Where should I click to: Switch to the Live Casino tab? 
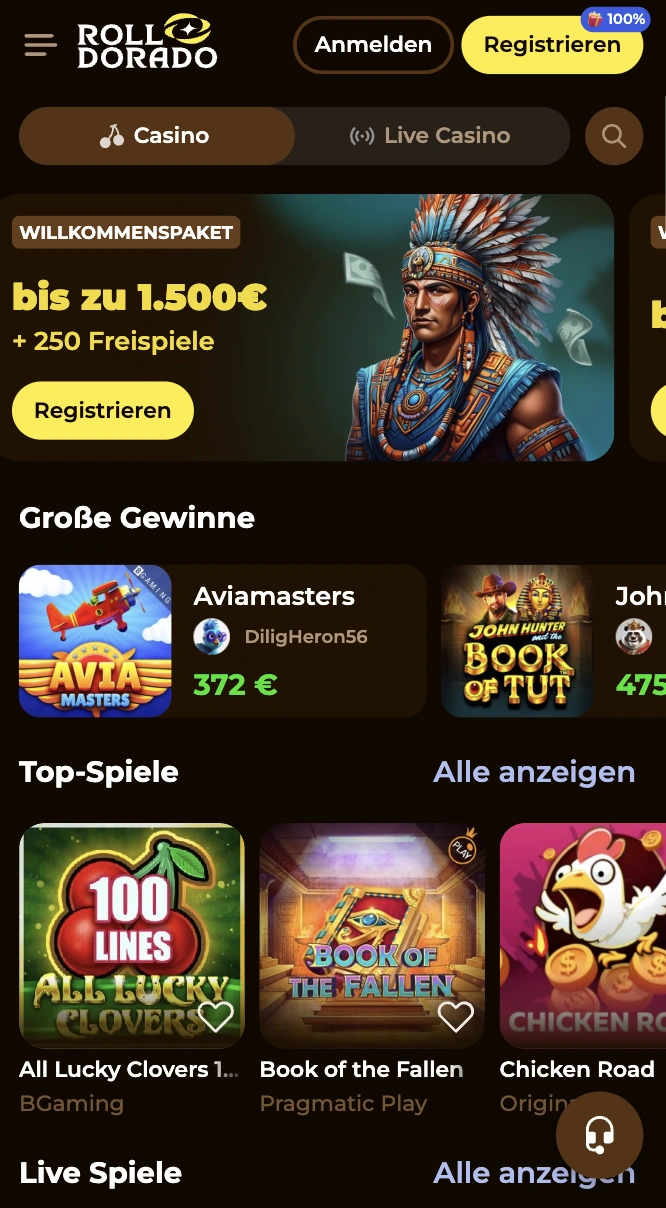(430, 136)
